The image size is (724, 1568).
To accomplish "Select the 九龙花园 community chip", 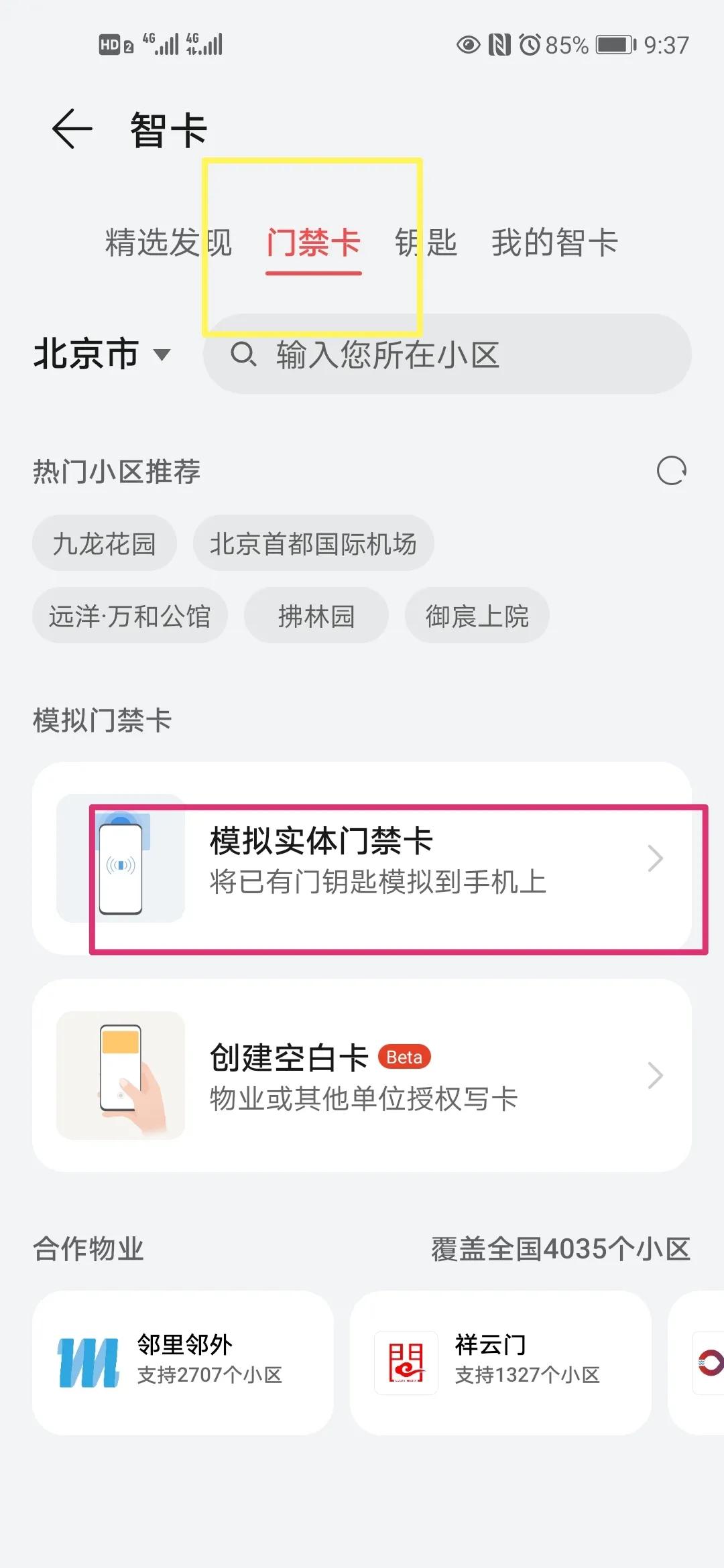I will (104, 543).
